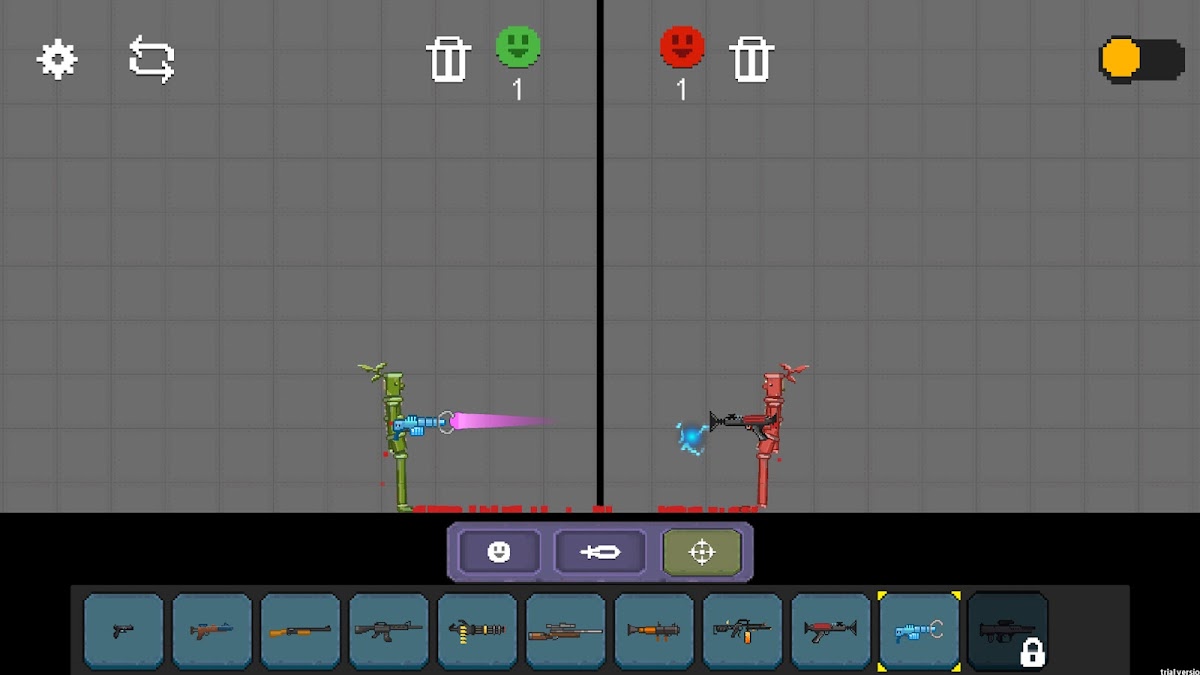Open the settings gear
1200x675 pixels.
[57, 60]
